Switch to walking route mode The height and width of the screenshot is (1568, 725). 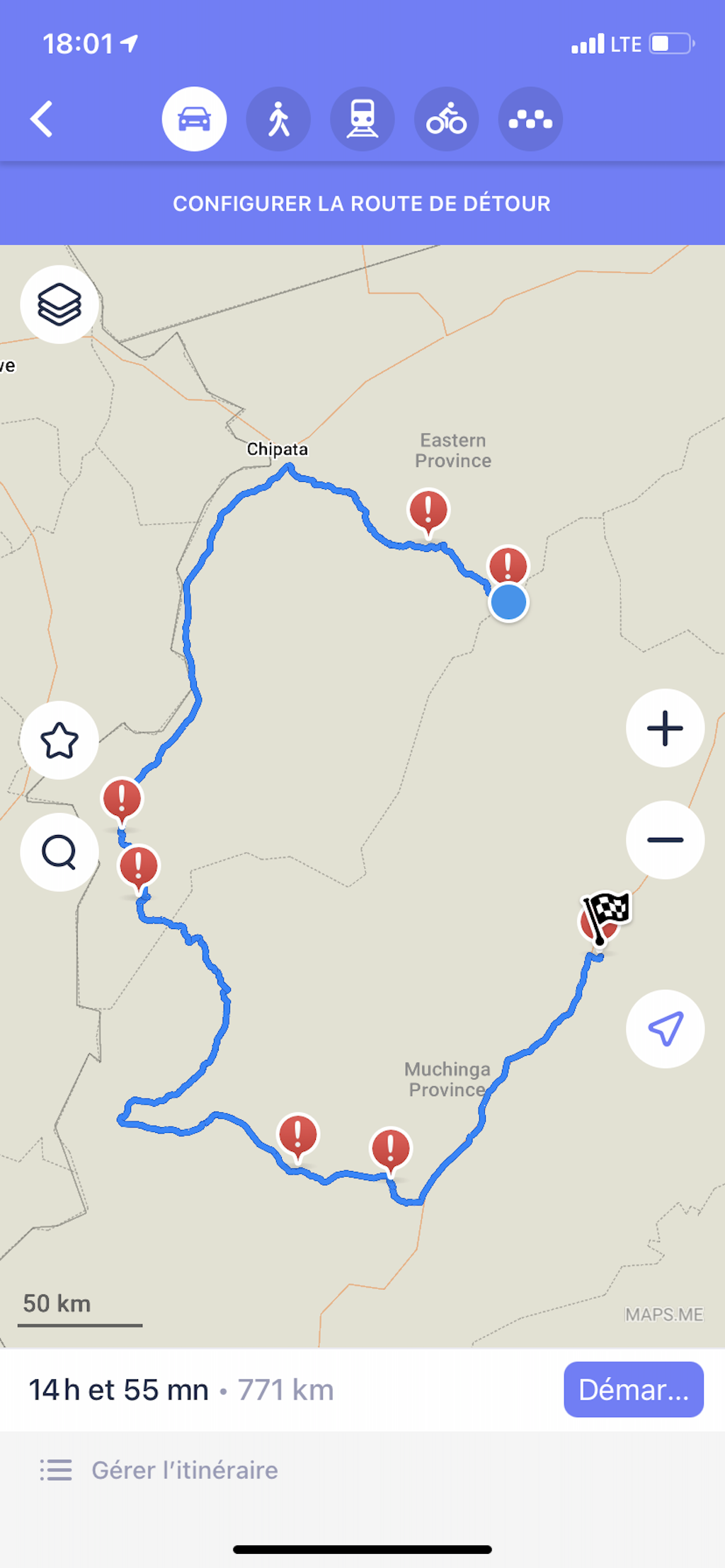point(278,119)
